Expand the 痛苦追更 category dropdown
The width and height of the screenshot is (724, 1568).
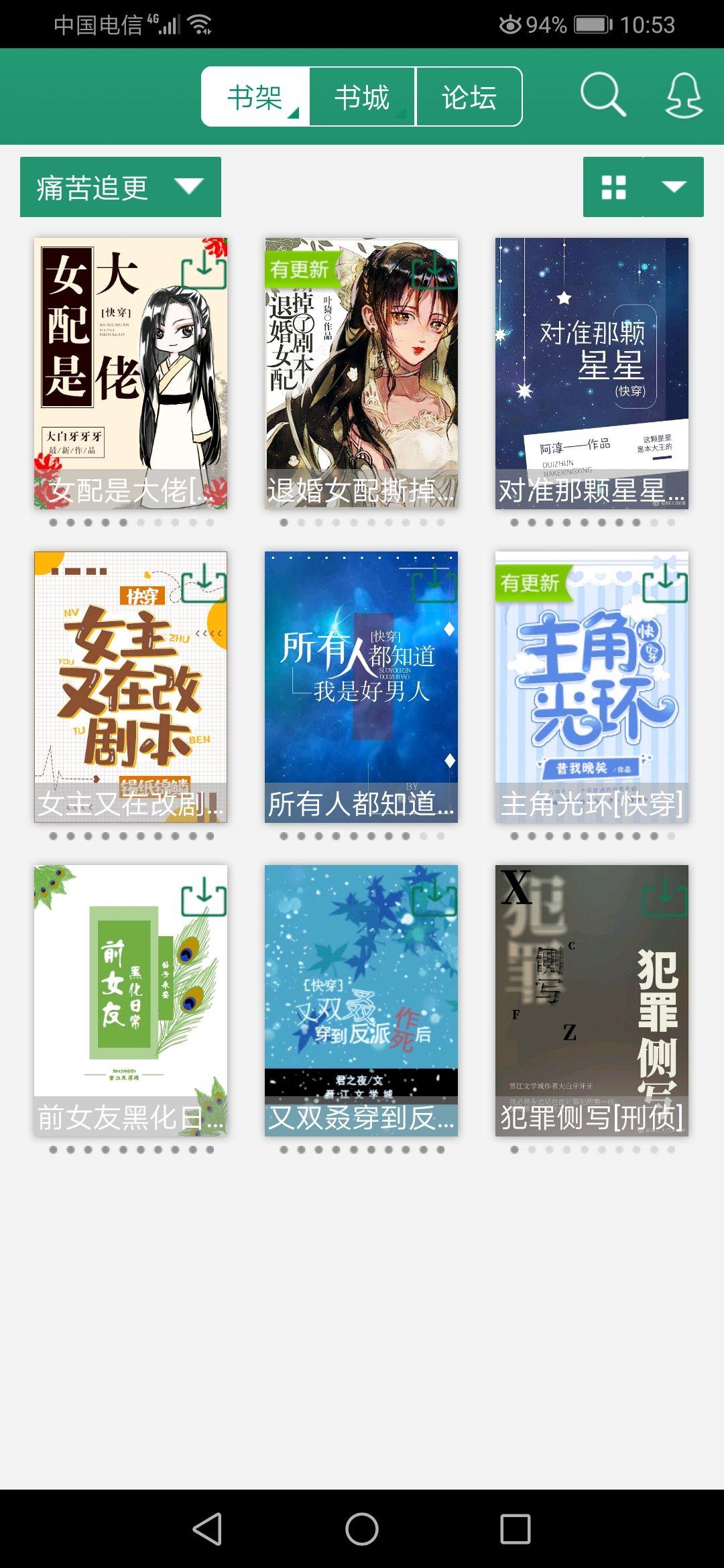121,187
